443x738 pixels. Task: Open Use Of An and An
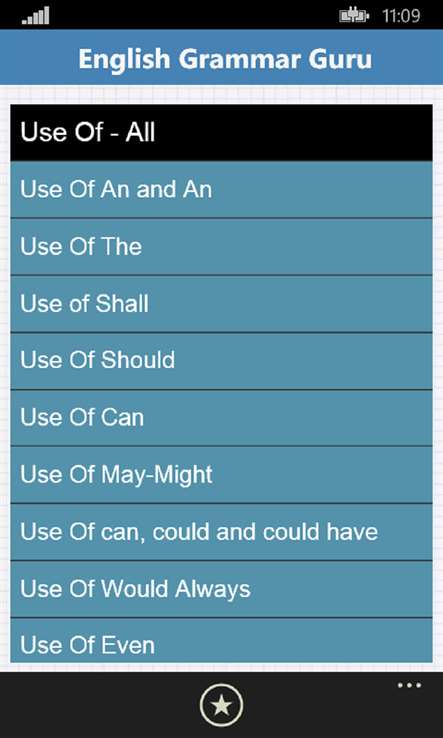click(x=221, y=190)
